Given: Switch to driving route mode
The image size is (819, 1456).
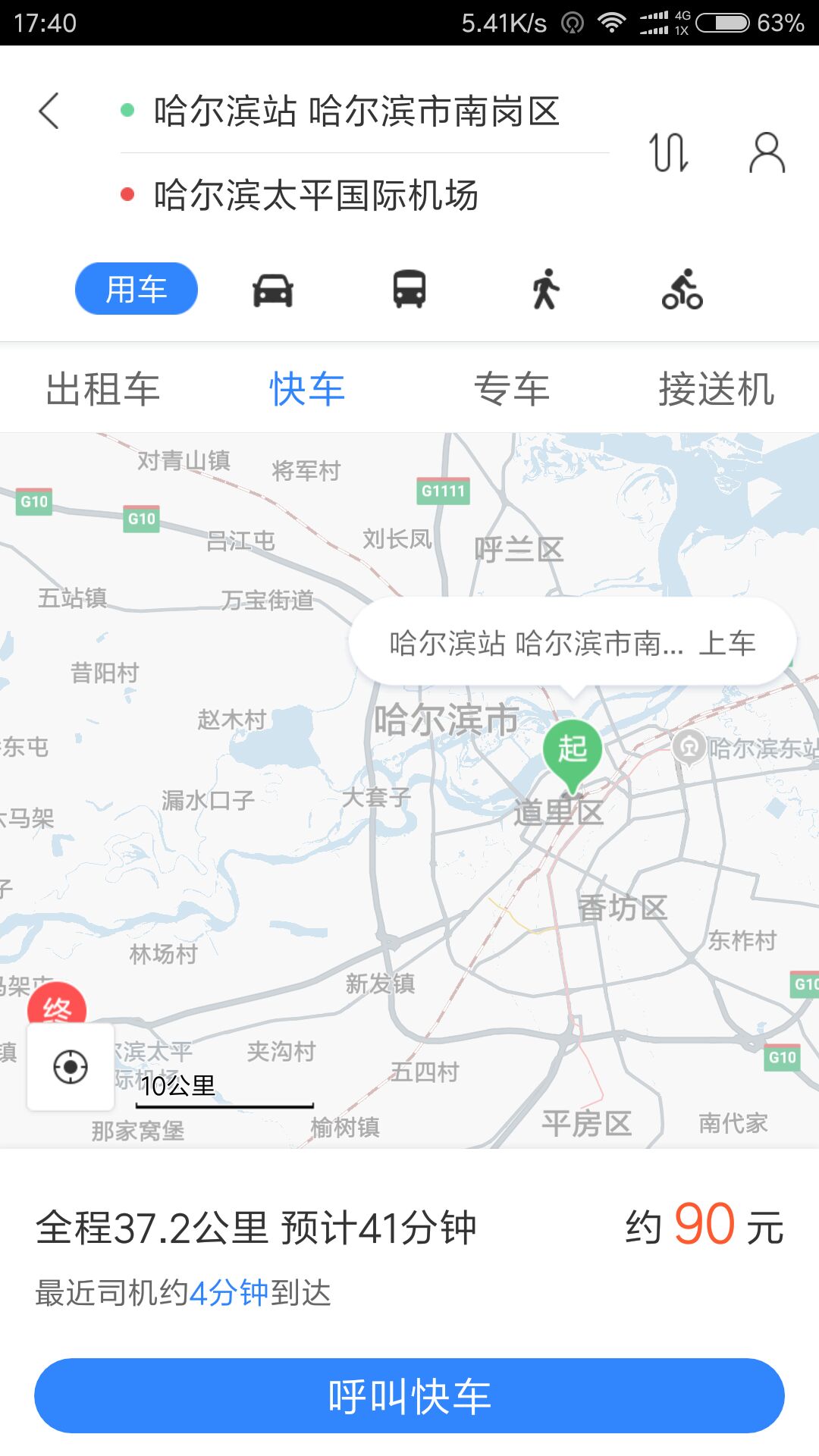Looking at the screenshot, I should 273,290.
